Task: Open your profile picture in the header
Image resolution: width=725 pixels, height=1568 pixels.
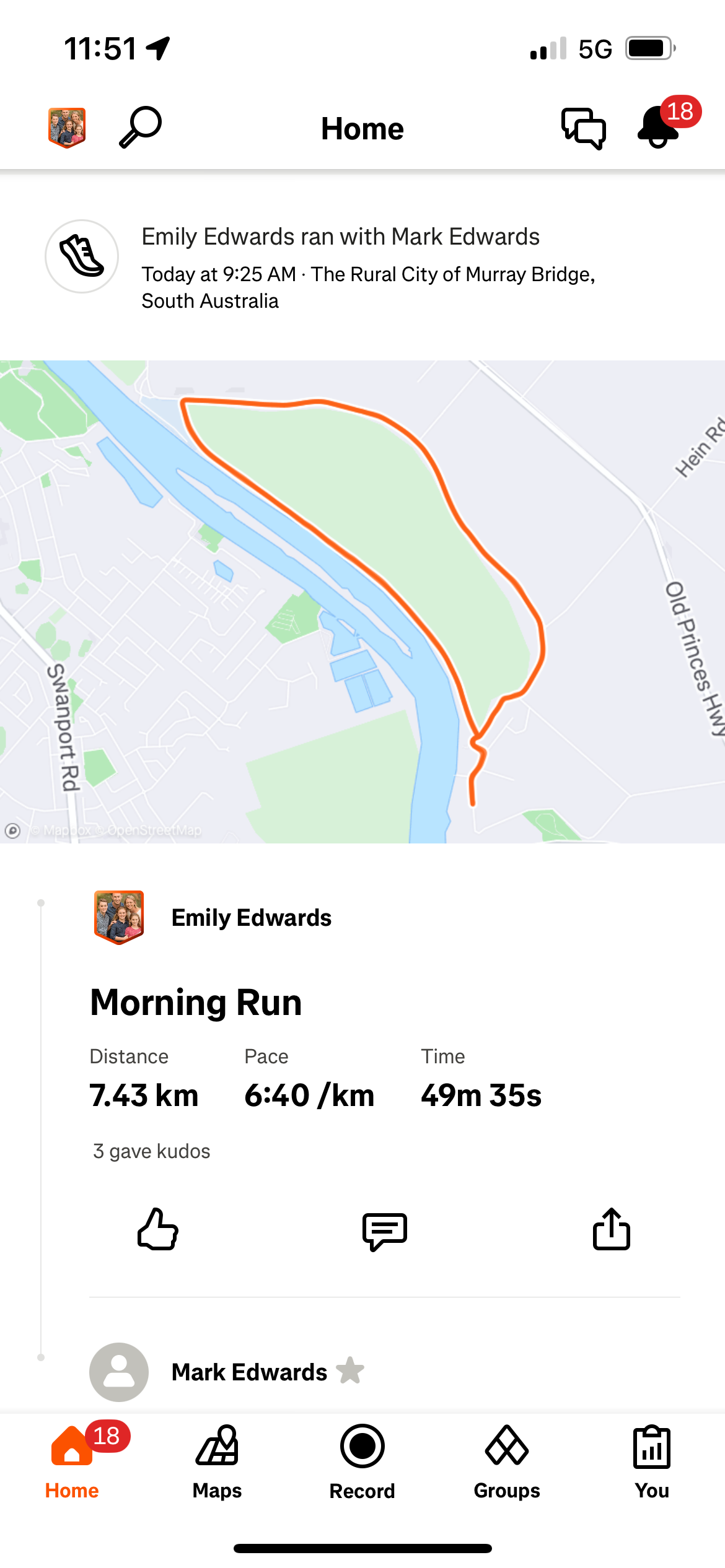Action: click(x=67, y=128)
